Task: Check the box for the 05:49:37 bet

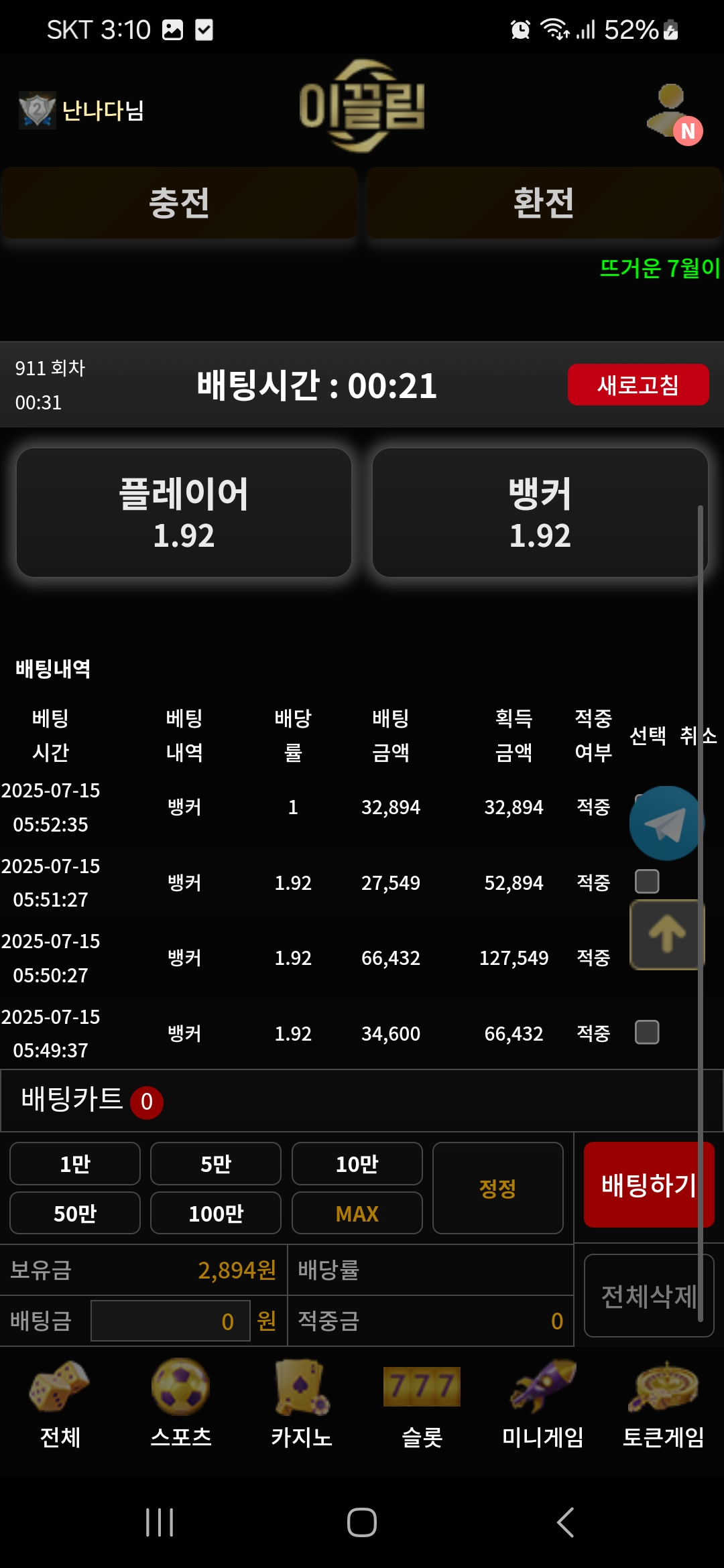Action: (647, 1032)
